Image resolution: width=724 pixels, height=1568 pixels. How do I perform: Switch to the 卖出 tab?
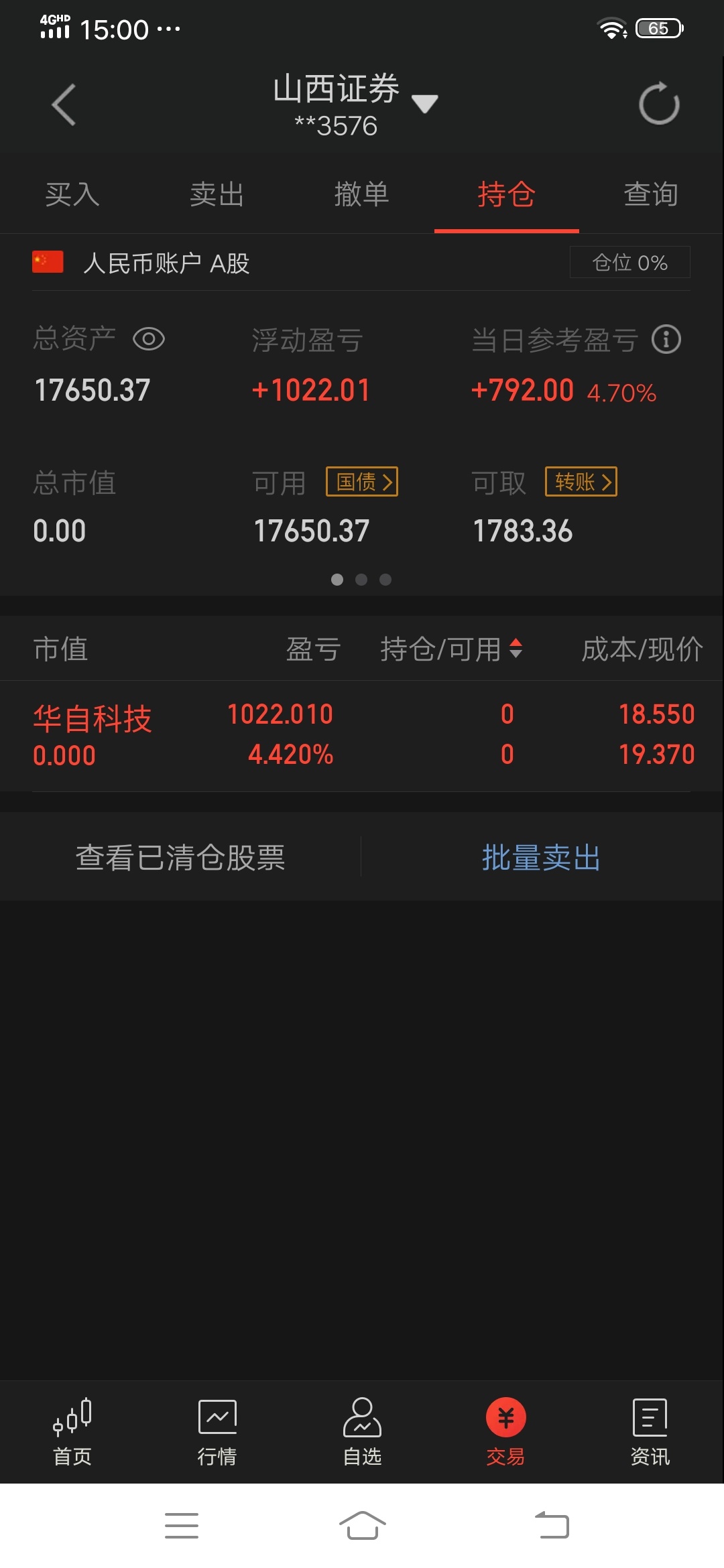point(217,194)
